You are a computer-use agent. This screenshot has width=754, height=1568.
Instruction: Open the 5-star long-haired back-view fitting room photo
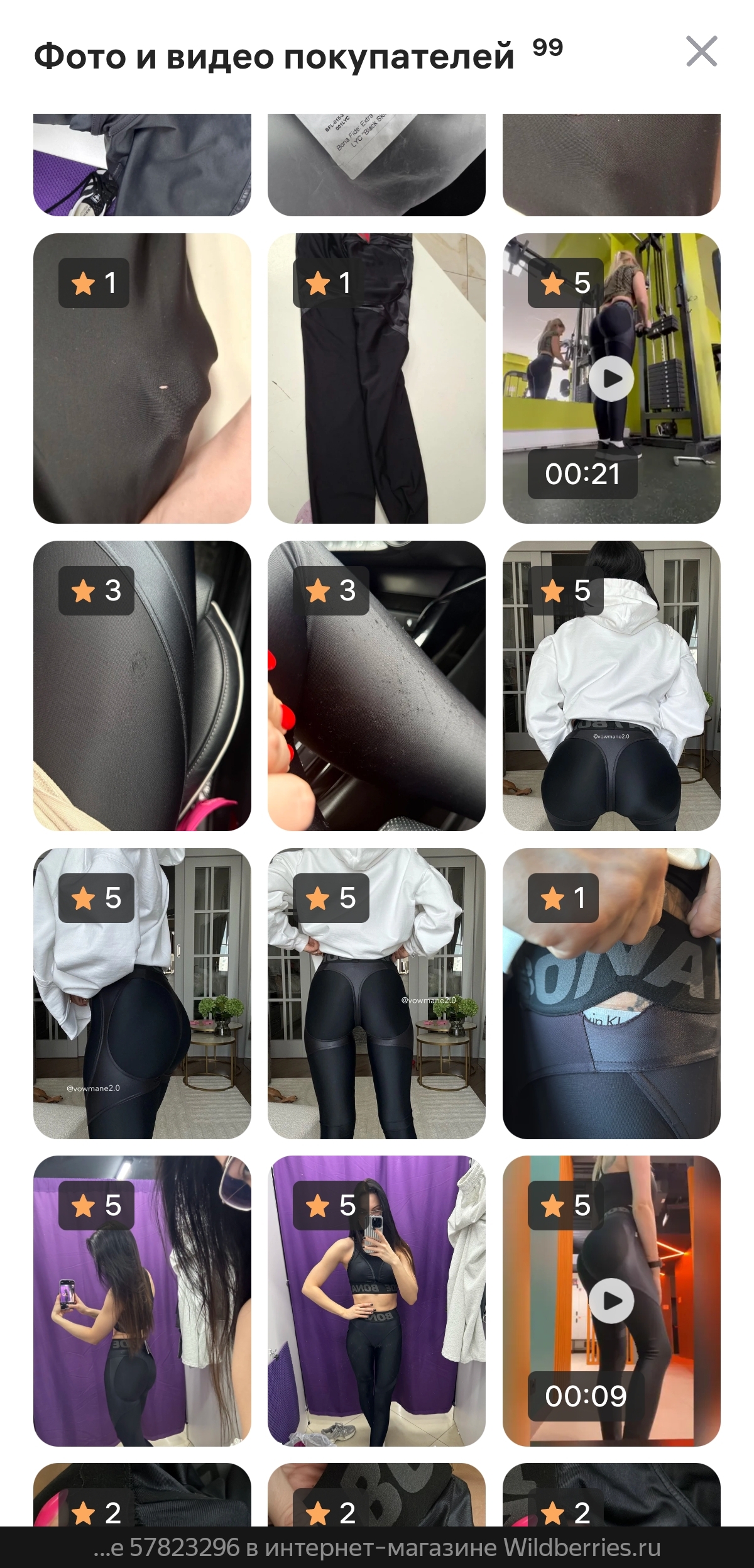142,1301
